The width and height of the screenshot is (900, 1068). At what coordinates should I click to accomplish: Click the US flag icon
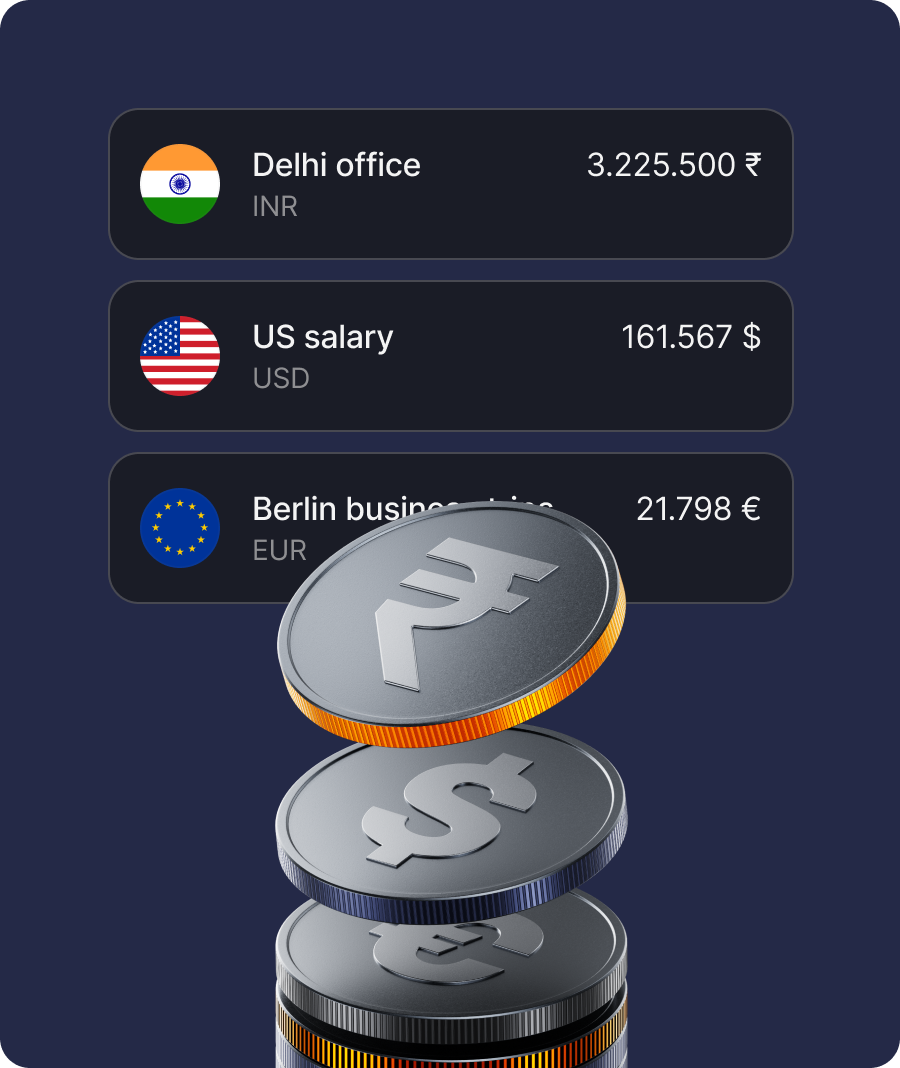pos(181,357)
